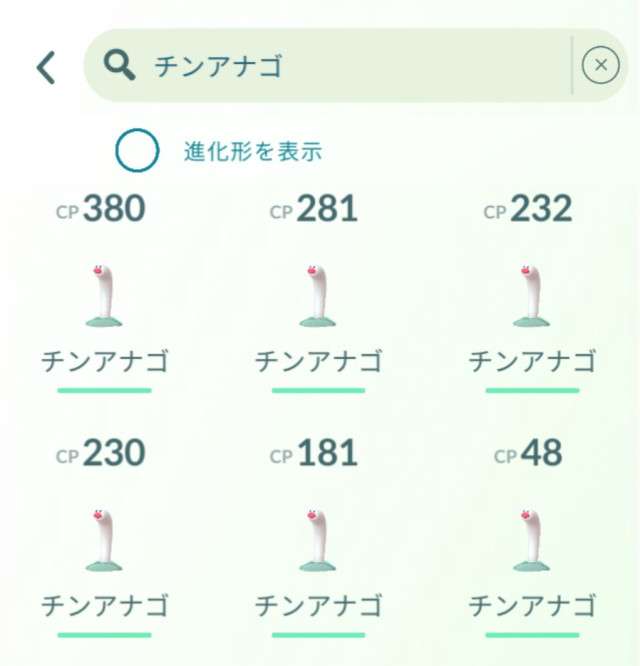
Task: Open the CP 181 チンアナゴ
Action: tap(318, 541)
